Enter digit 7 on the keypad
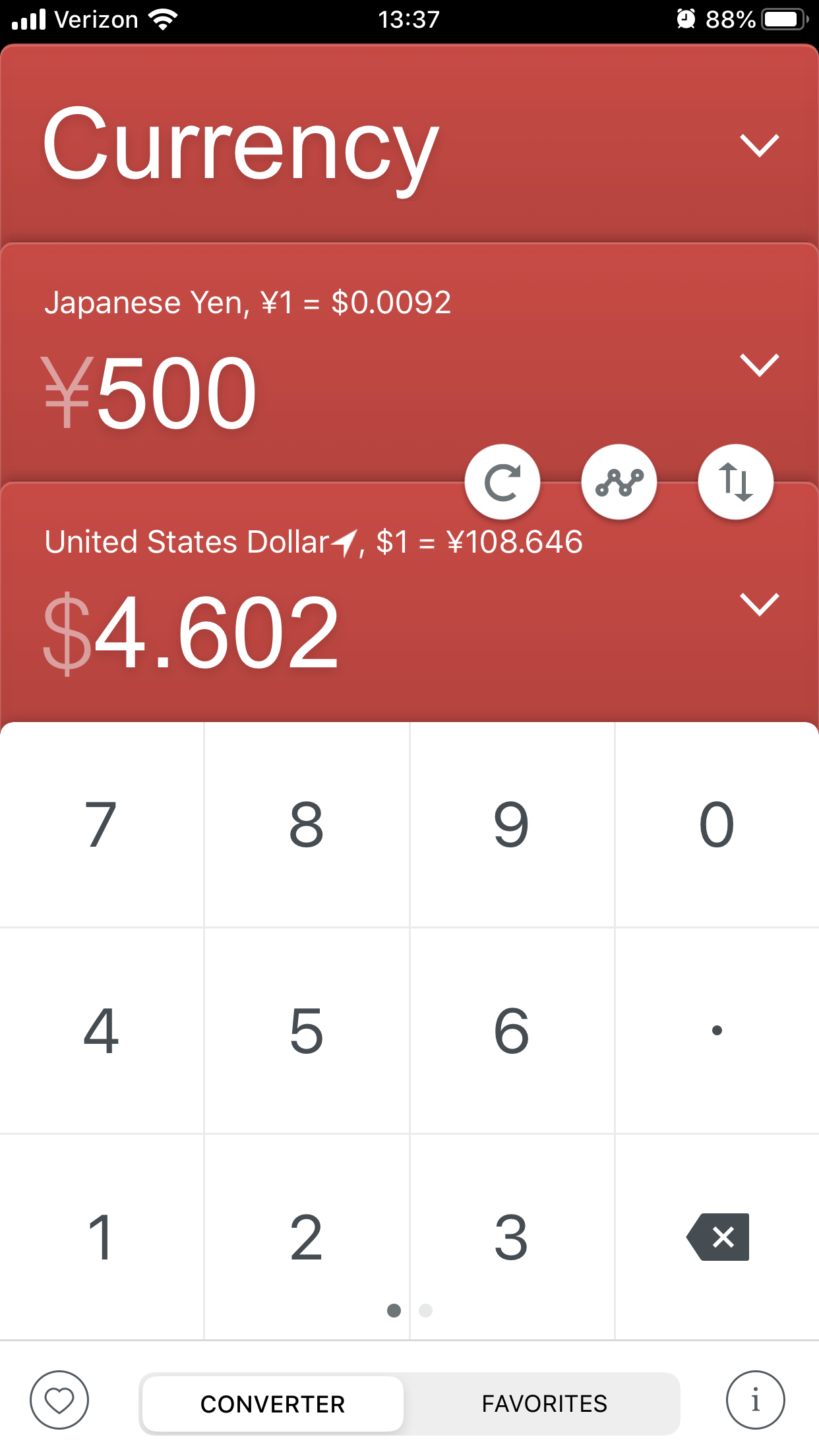 click(x=102, y=824)
